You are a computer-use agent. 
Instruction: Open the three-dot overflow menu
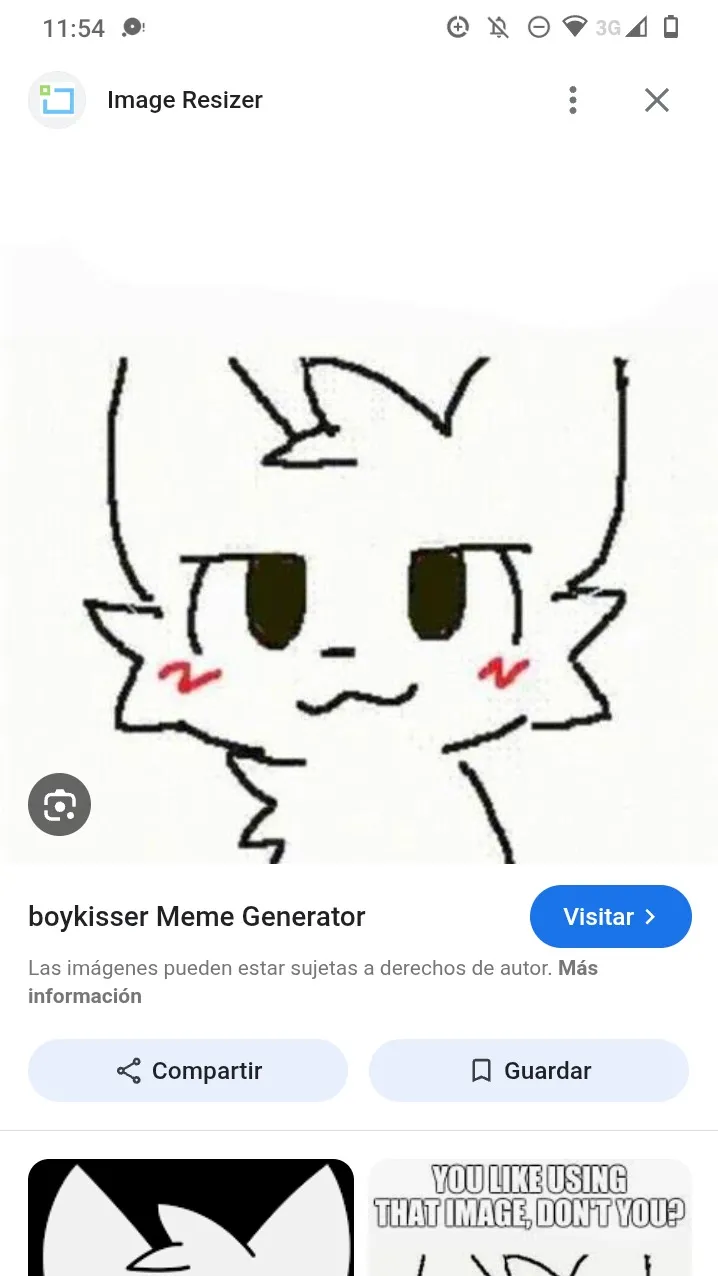click(572, 100)
